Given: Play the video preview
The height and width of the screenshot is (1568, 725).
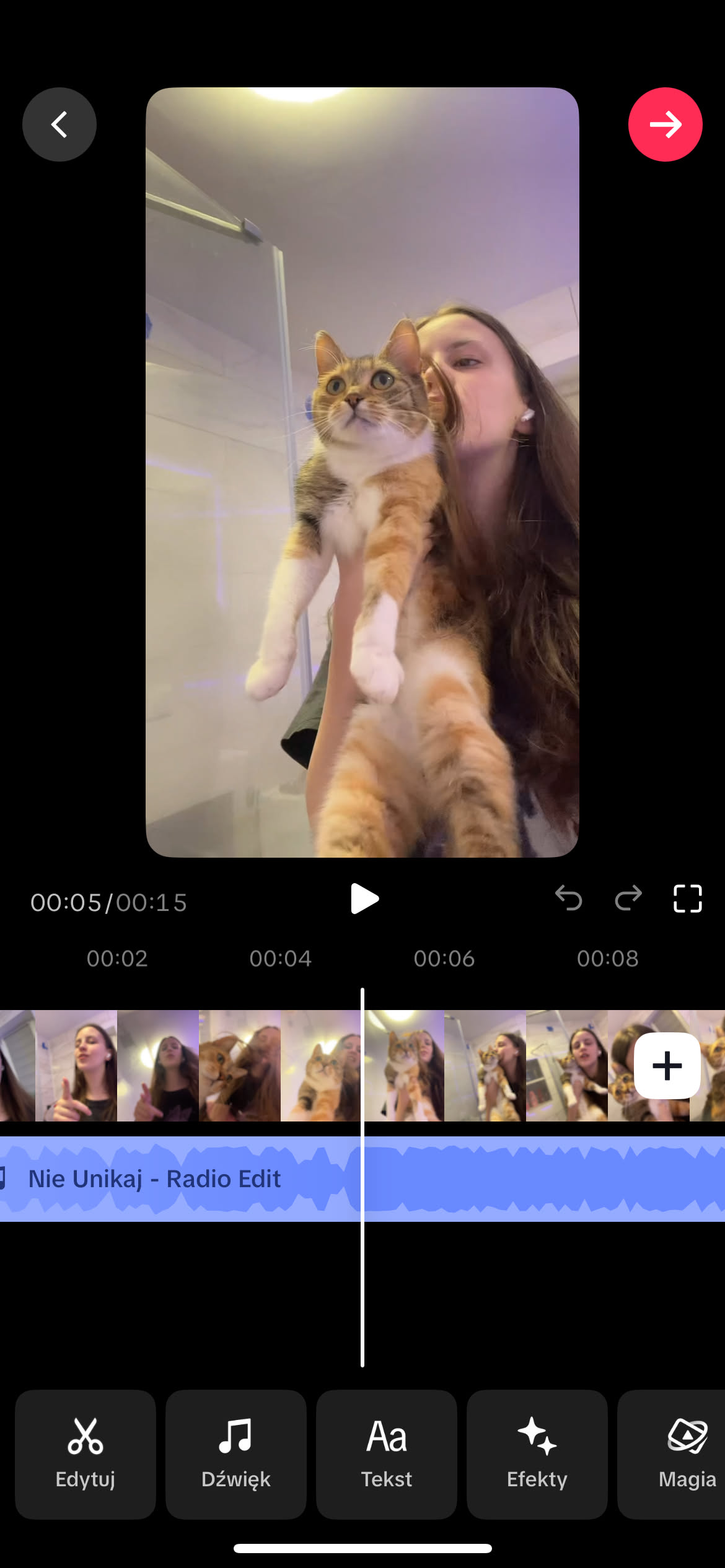Looking at the screenshot, I should coord(364,899).
